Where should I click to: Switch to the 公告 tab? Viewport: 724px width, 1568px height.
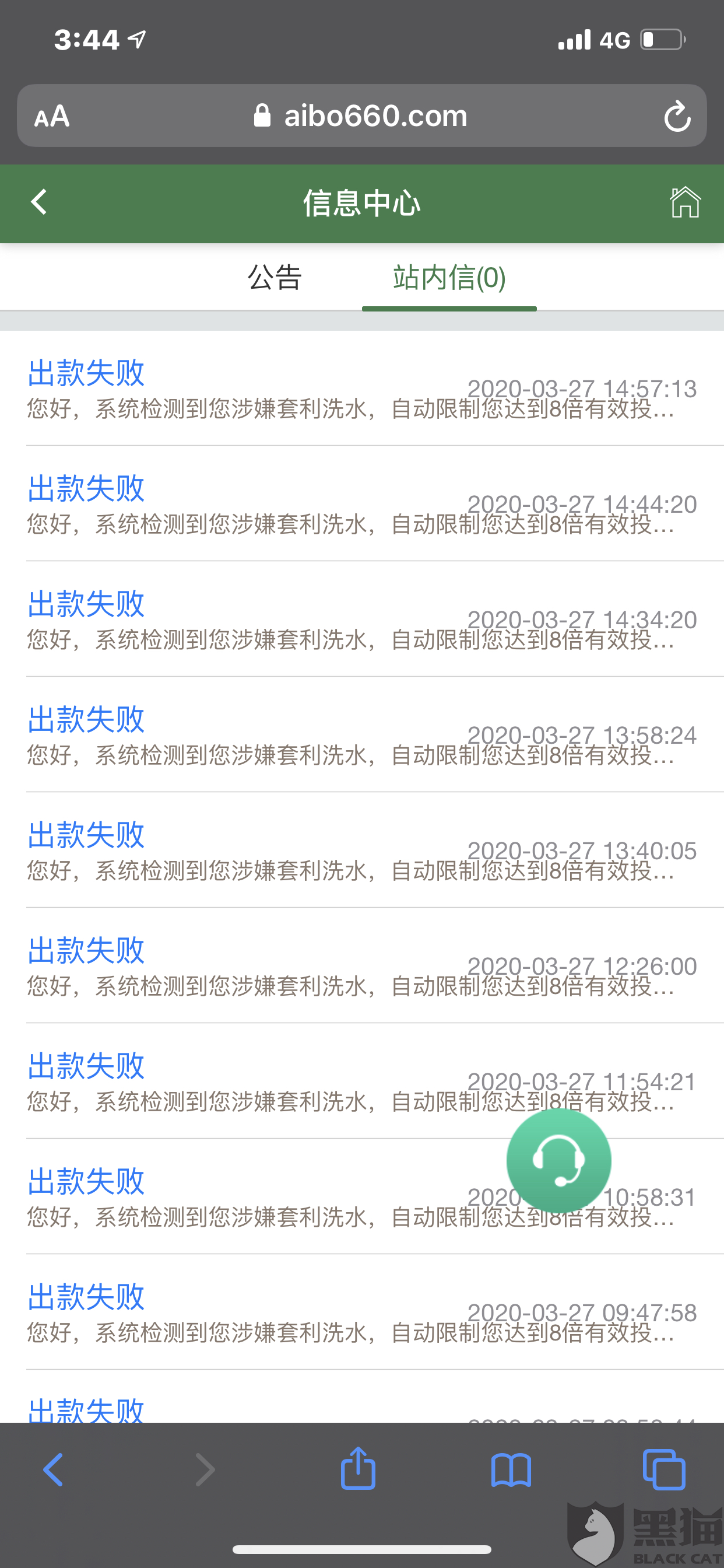click(275, 278)
